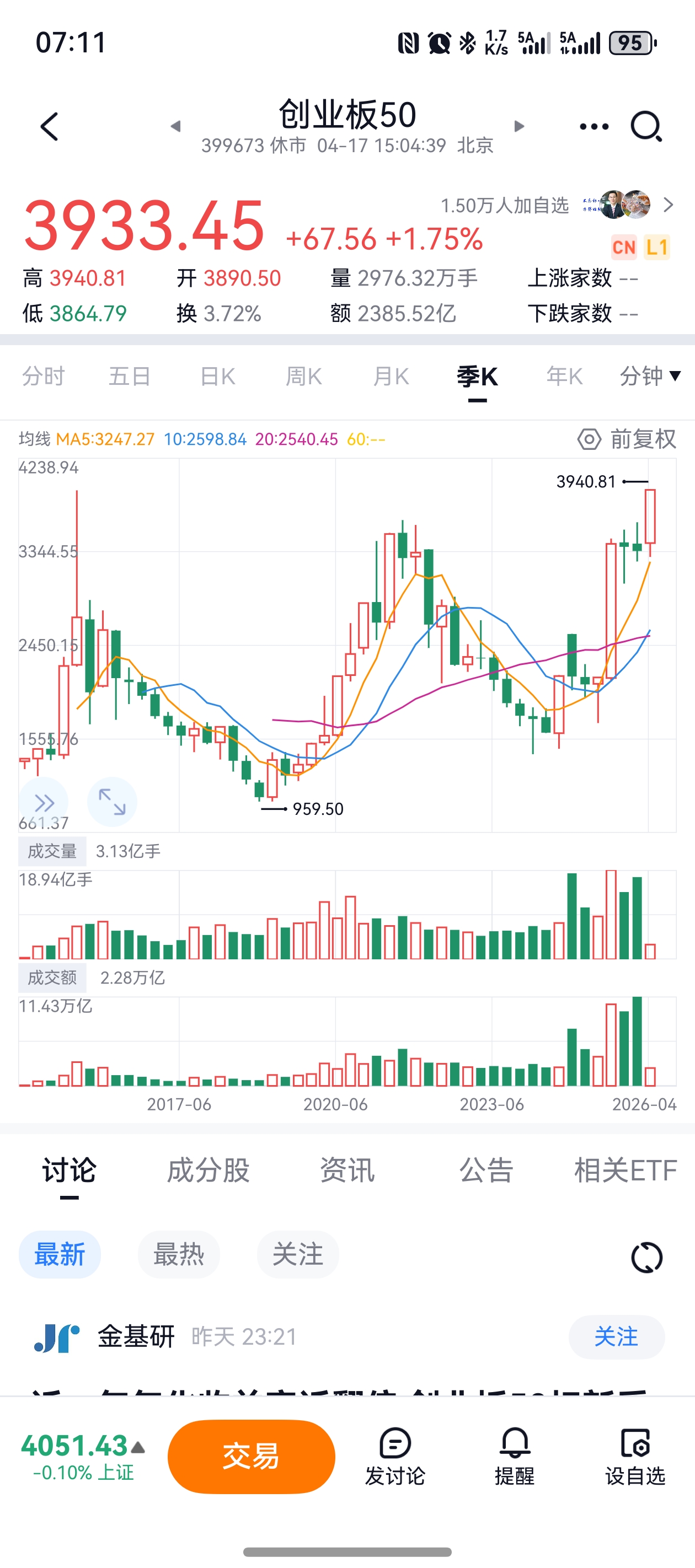Go back to the previous page
Viewport: 695px width, 1568px height.
(49, 127)
